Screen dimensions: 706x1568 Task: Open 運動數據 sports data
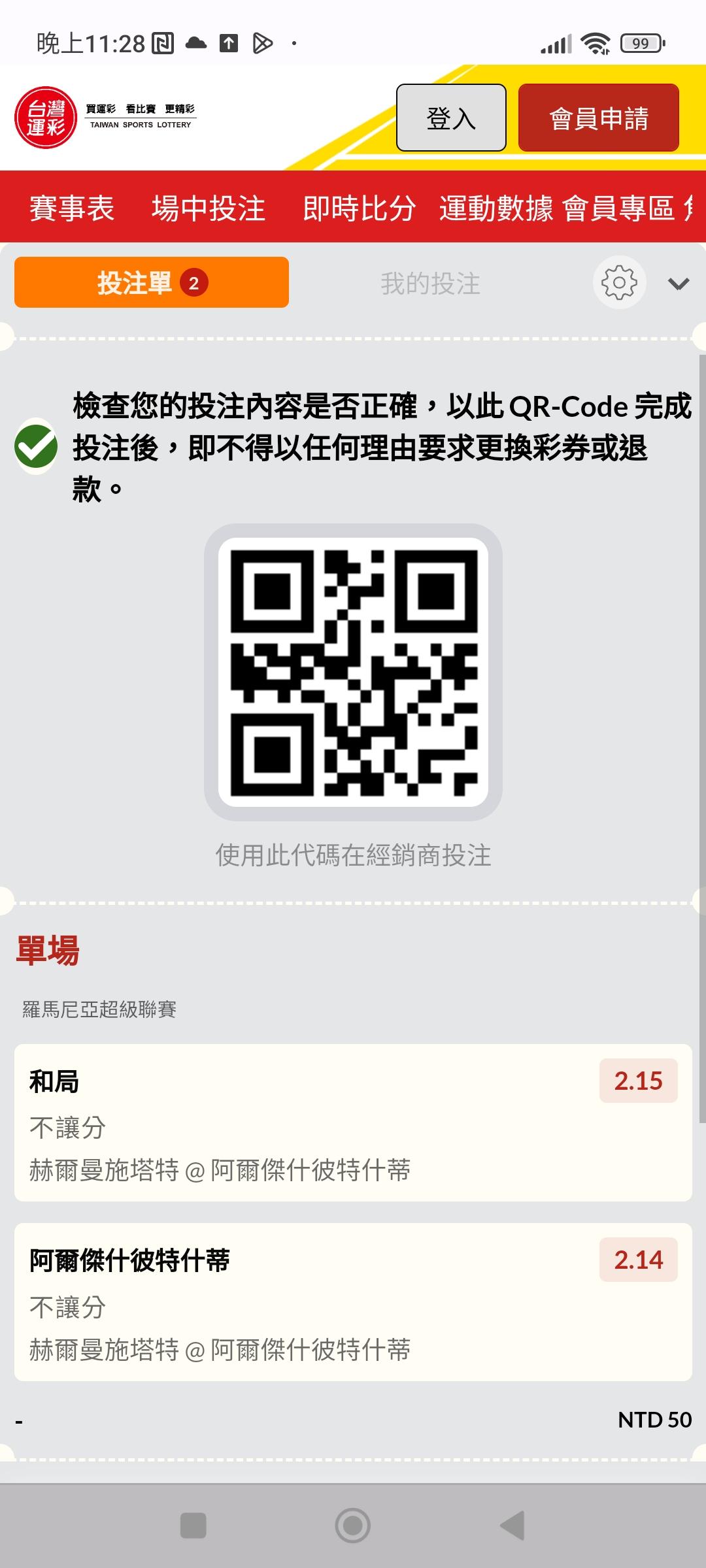[496, 208]
